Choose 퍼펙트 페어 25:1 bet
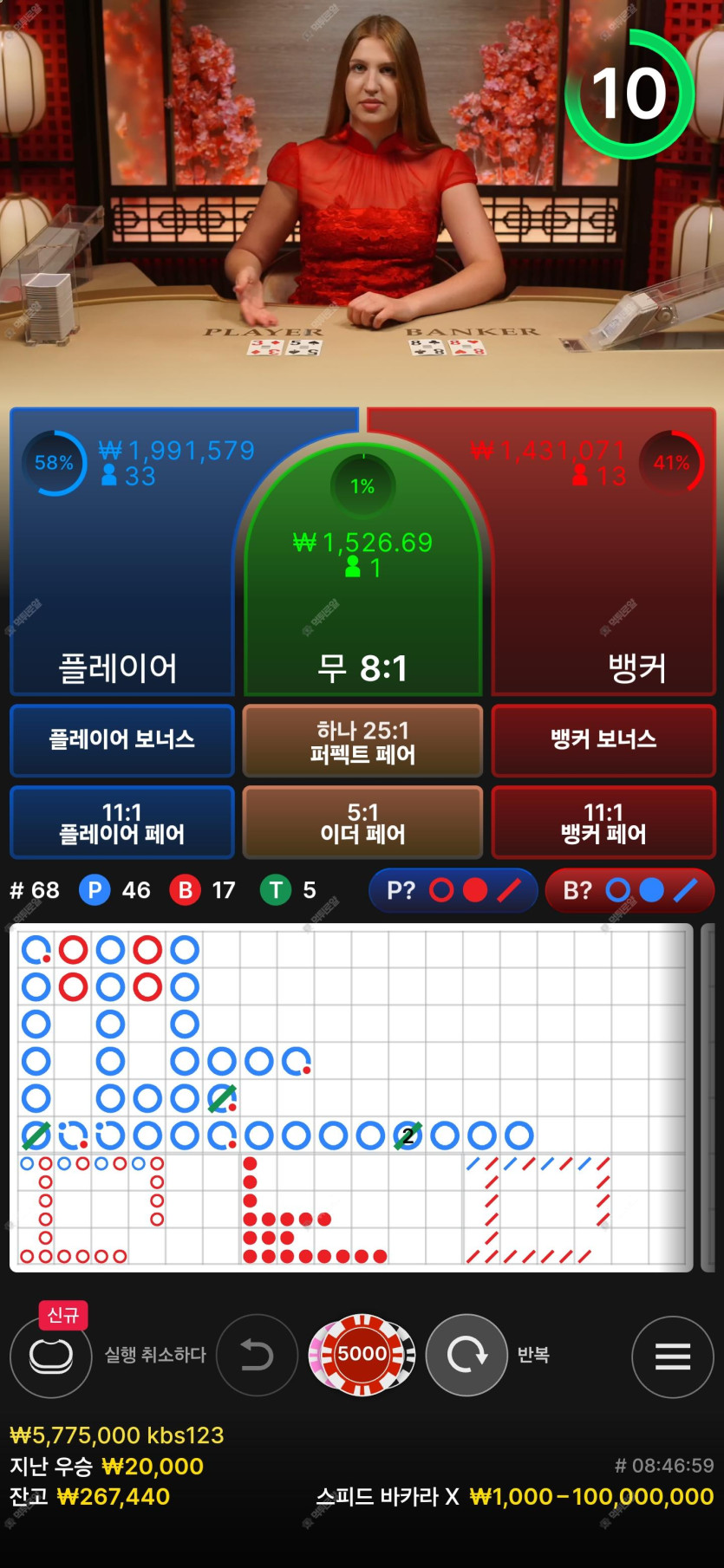This screenshot has height=1568, width=724. (362, 741)
